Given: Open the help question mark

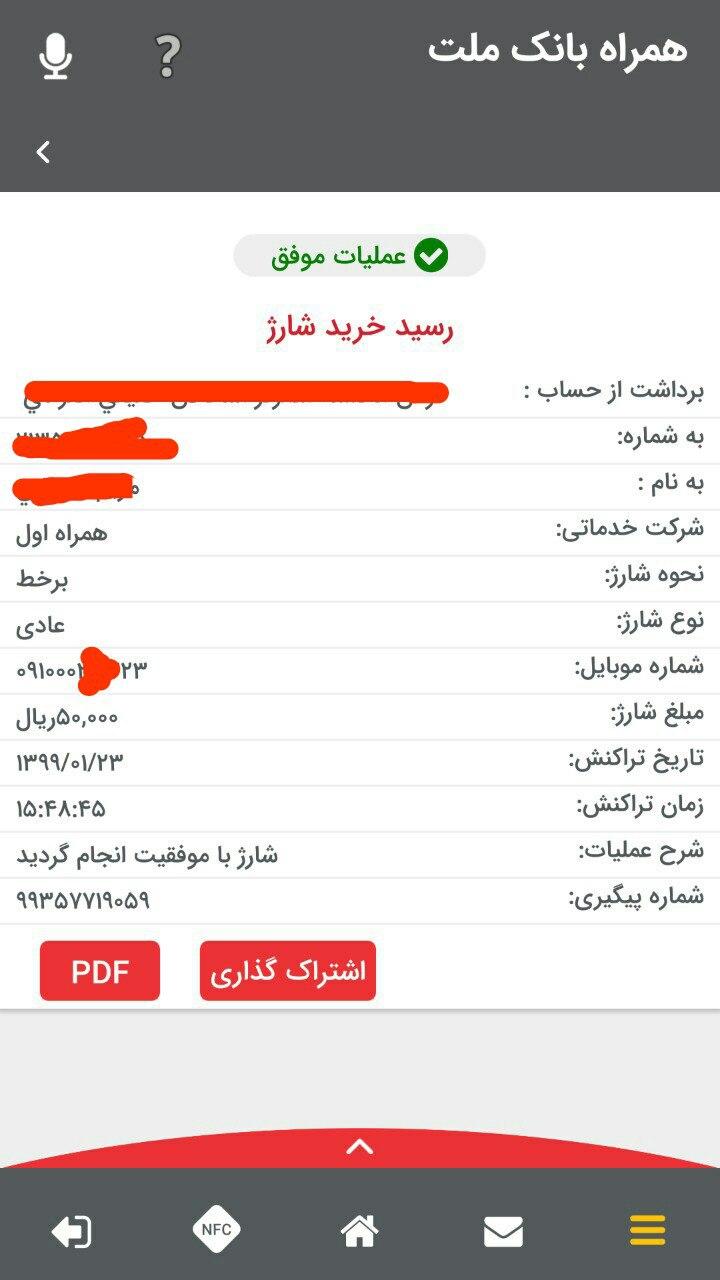Looking at the screenshot, I should click(x=168, y=56).
